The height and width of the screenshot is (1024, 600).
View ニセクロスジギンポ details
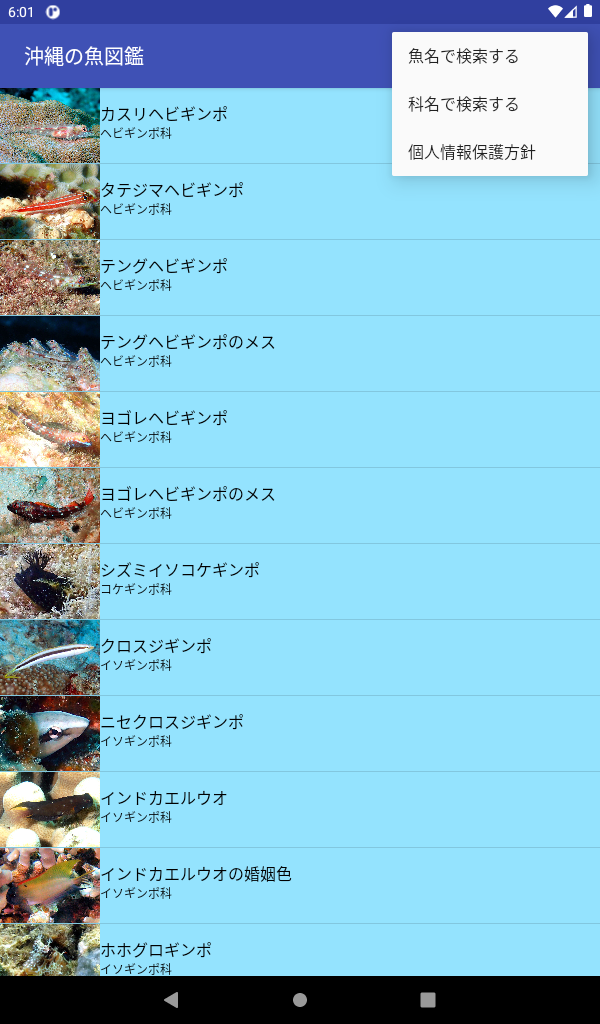[x=300, y=733]
